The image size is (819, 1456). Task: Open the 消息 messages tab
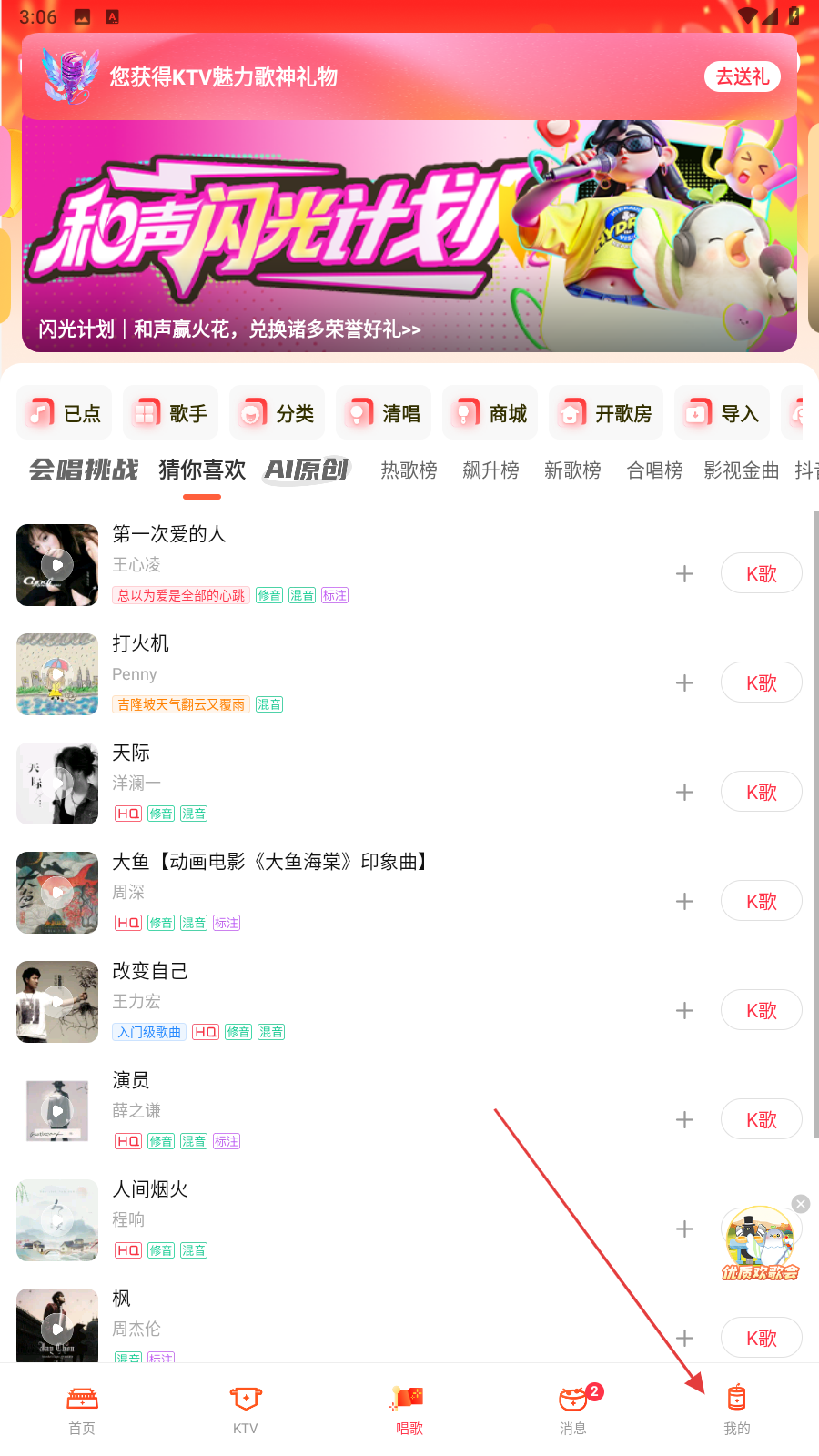pyautogui.click(x=573, y=1409)
